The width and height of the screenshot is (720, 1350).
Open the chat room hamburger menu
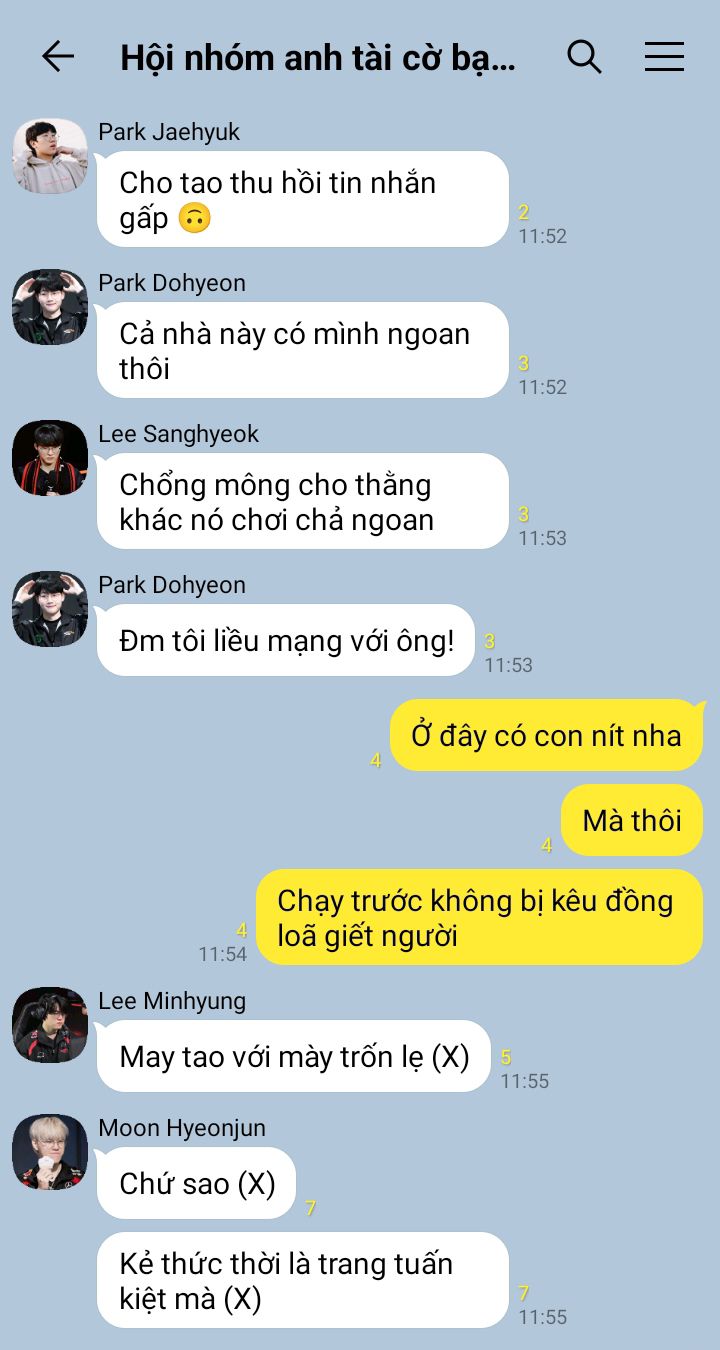(x=664, y=57)
